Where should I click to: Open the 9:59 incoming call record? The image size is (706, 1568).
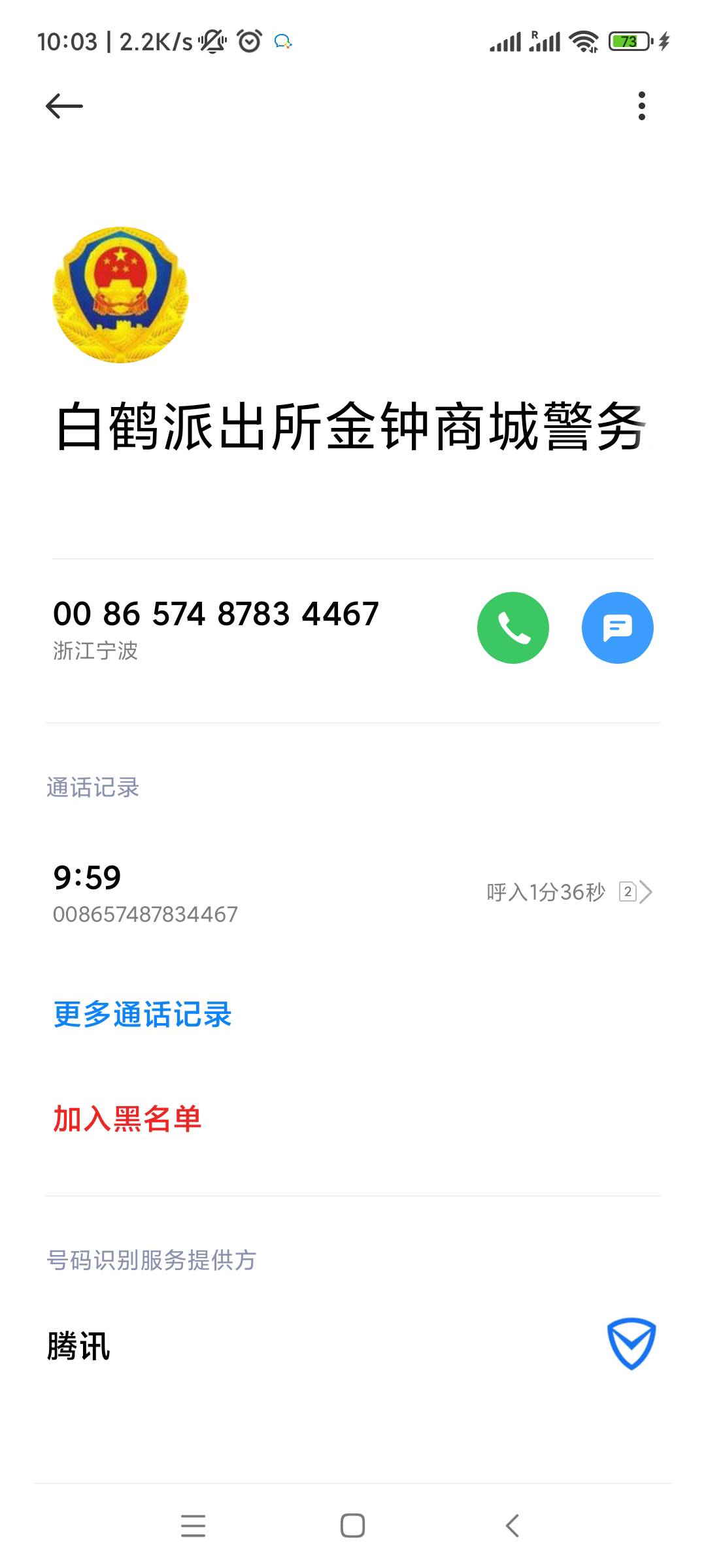tap(353, 892)
